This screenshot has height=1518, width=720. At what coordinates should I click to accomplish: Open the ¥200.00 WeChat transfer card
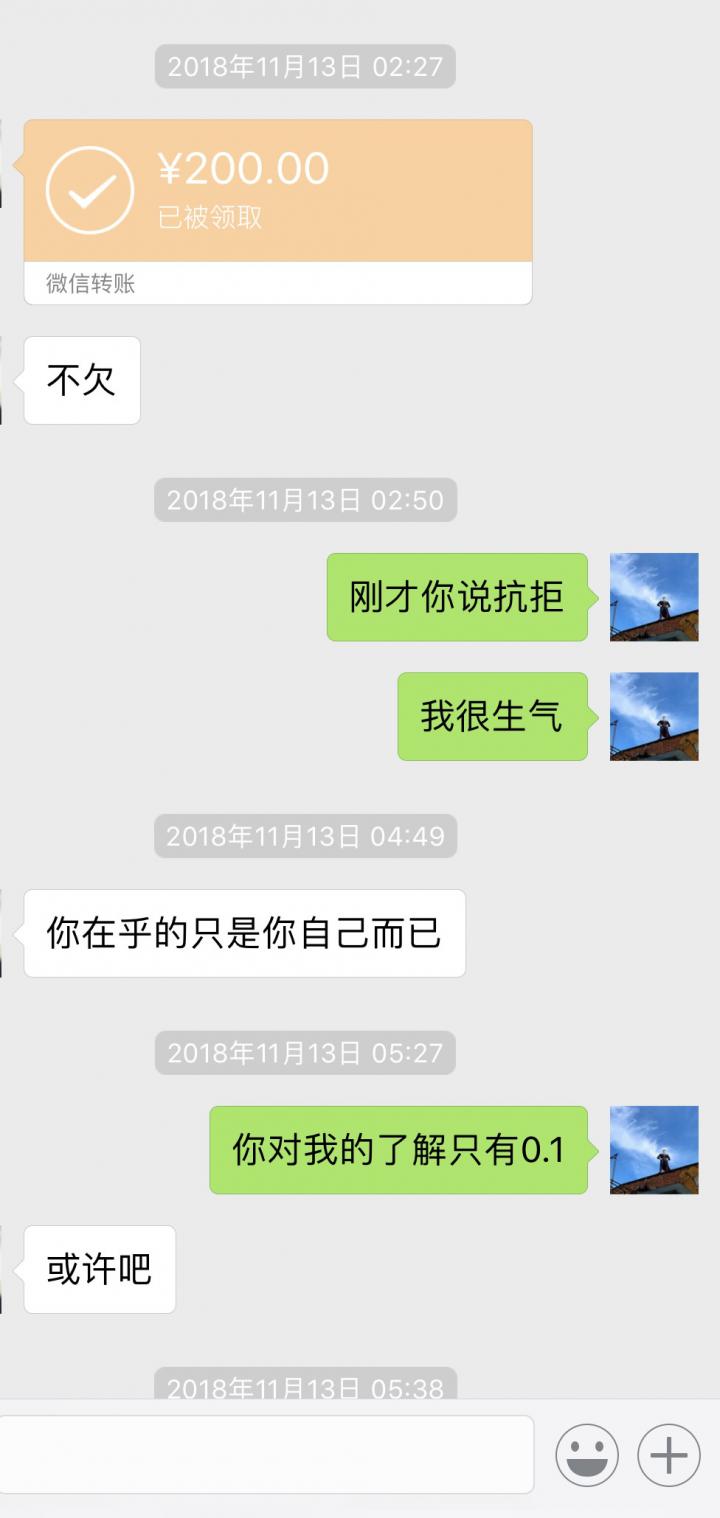[278, 212]
